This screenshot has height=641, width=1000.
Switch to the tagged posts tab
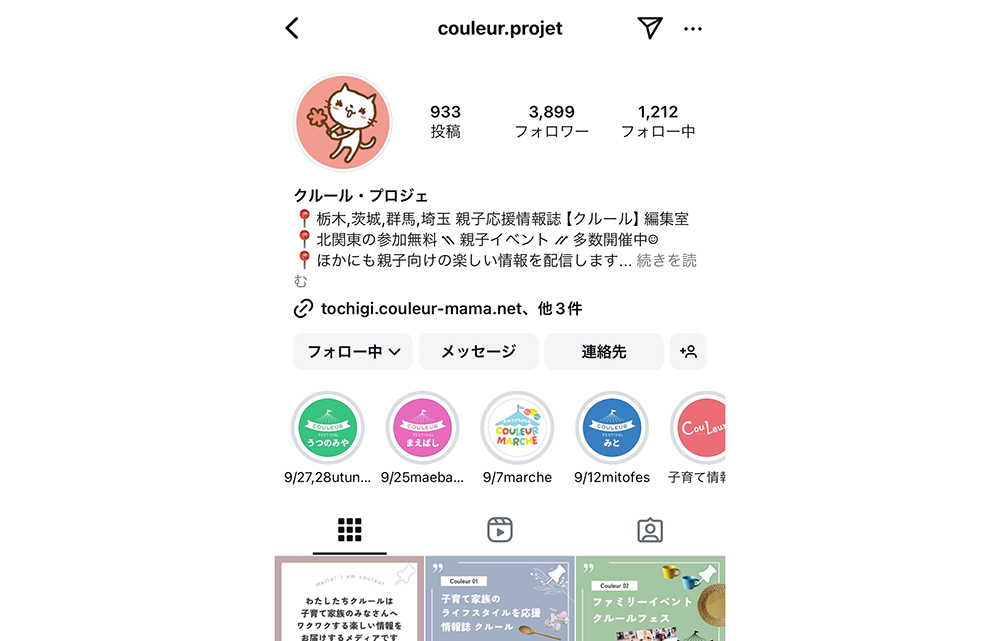[x=650, y=530]
